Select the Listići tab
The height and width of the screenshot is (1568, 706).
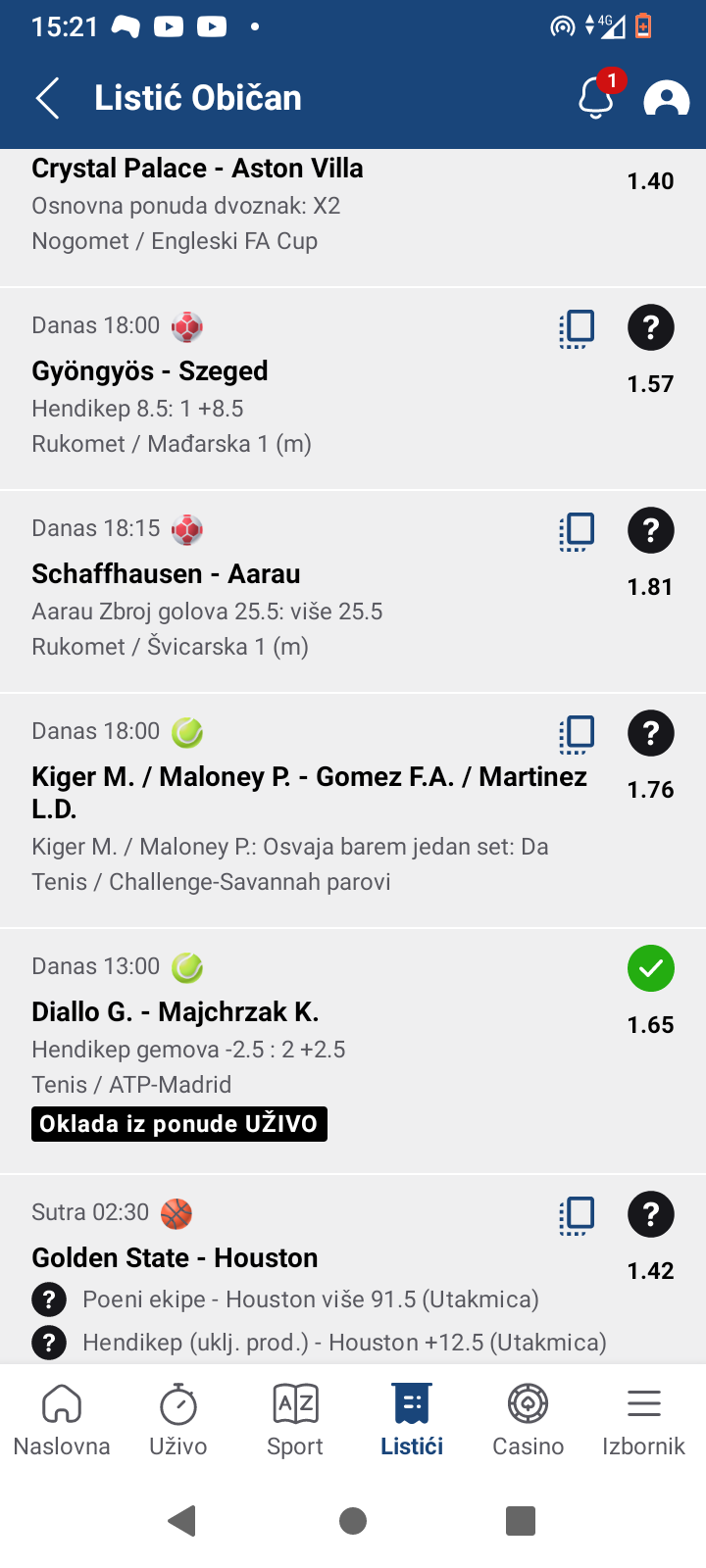pyautogui.click(x=412, y=1421)
